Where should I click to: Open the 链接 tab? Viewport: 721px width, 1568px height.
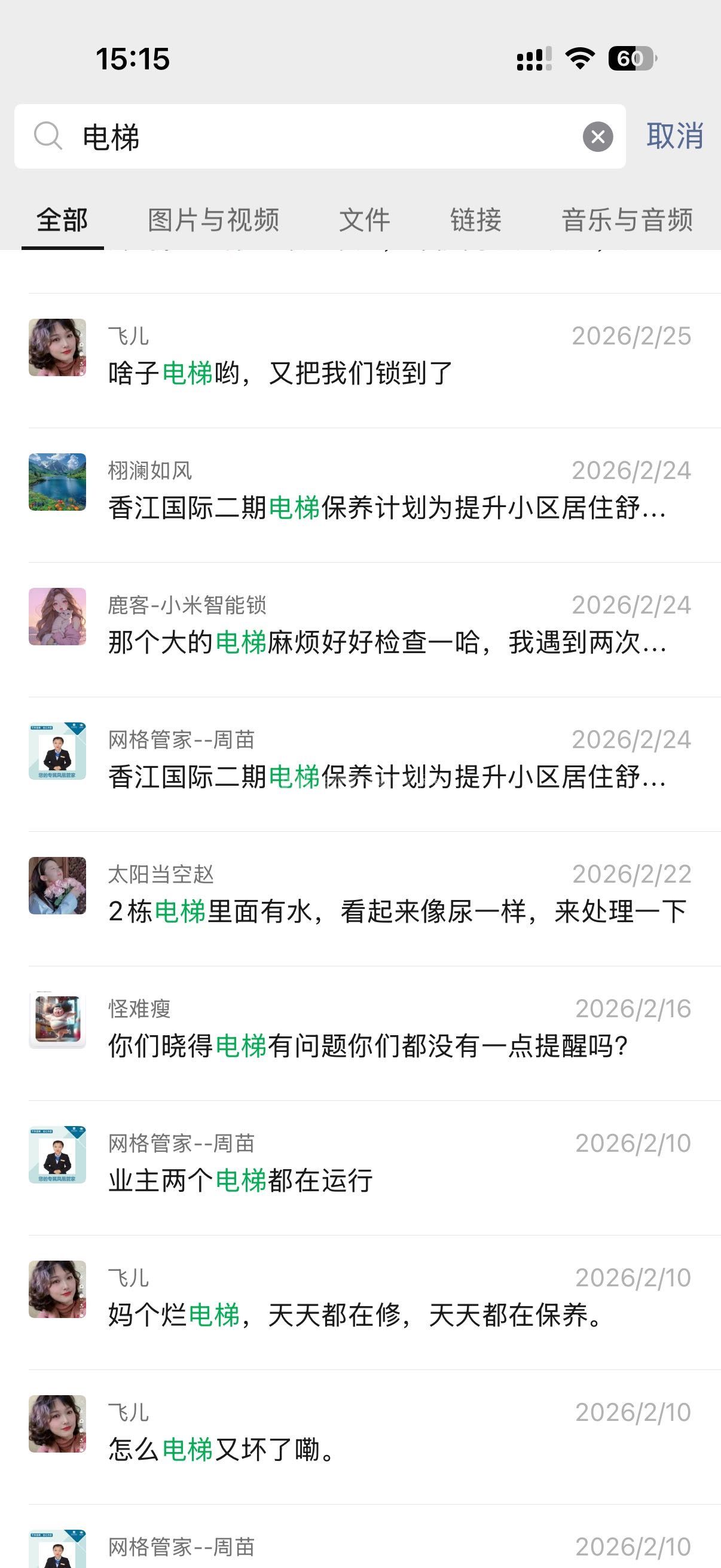click(x=476, y=219)
